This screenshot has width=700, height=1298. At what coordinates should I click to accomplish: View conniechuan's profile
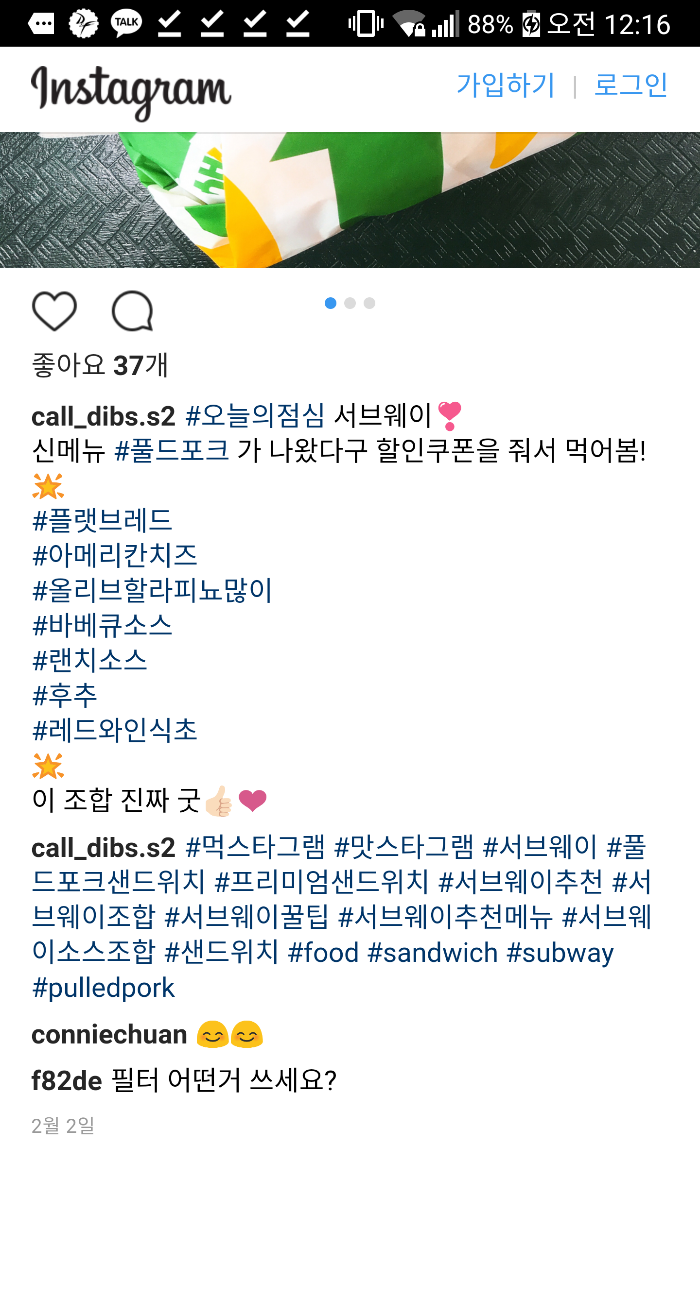coord(109,1035)
